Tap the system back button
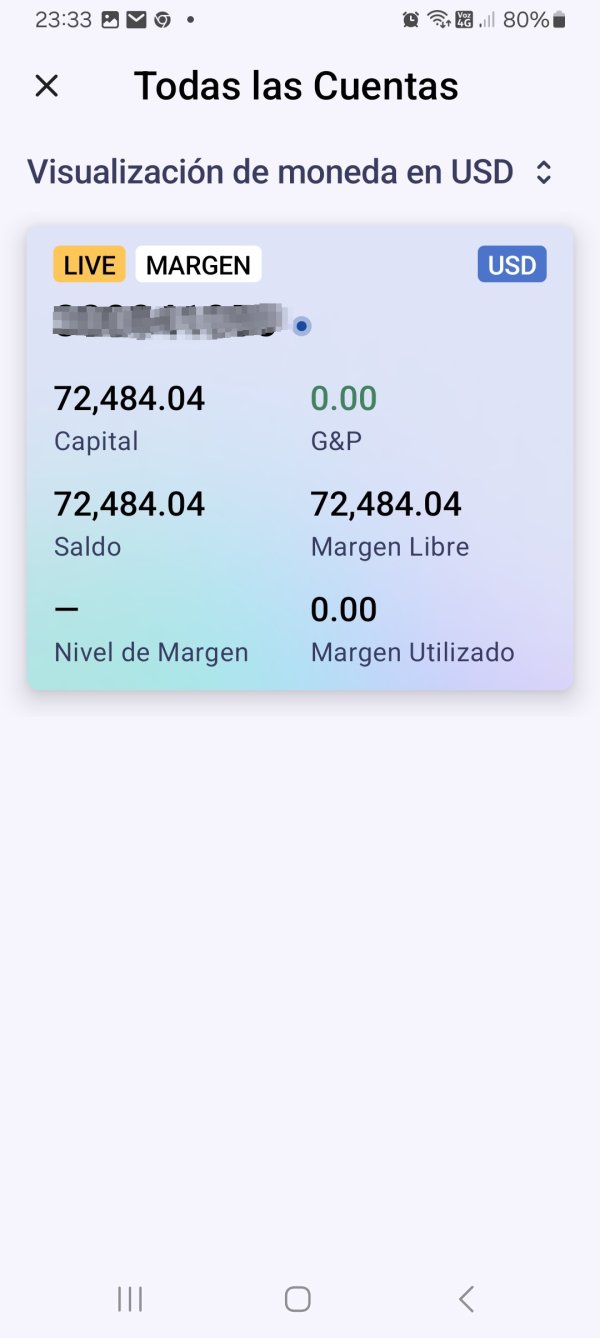600x1338 pixels. (x=466, y=1299)
